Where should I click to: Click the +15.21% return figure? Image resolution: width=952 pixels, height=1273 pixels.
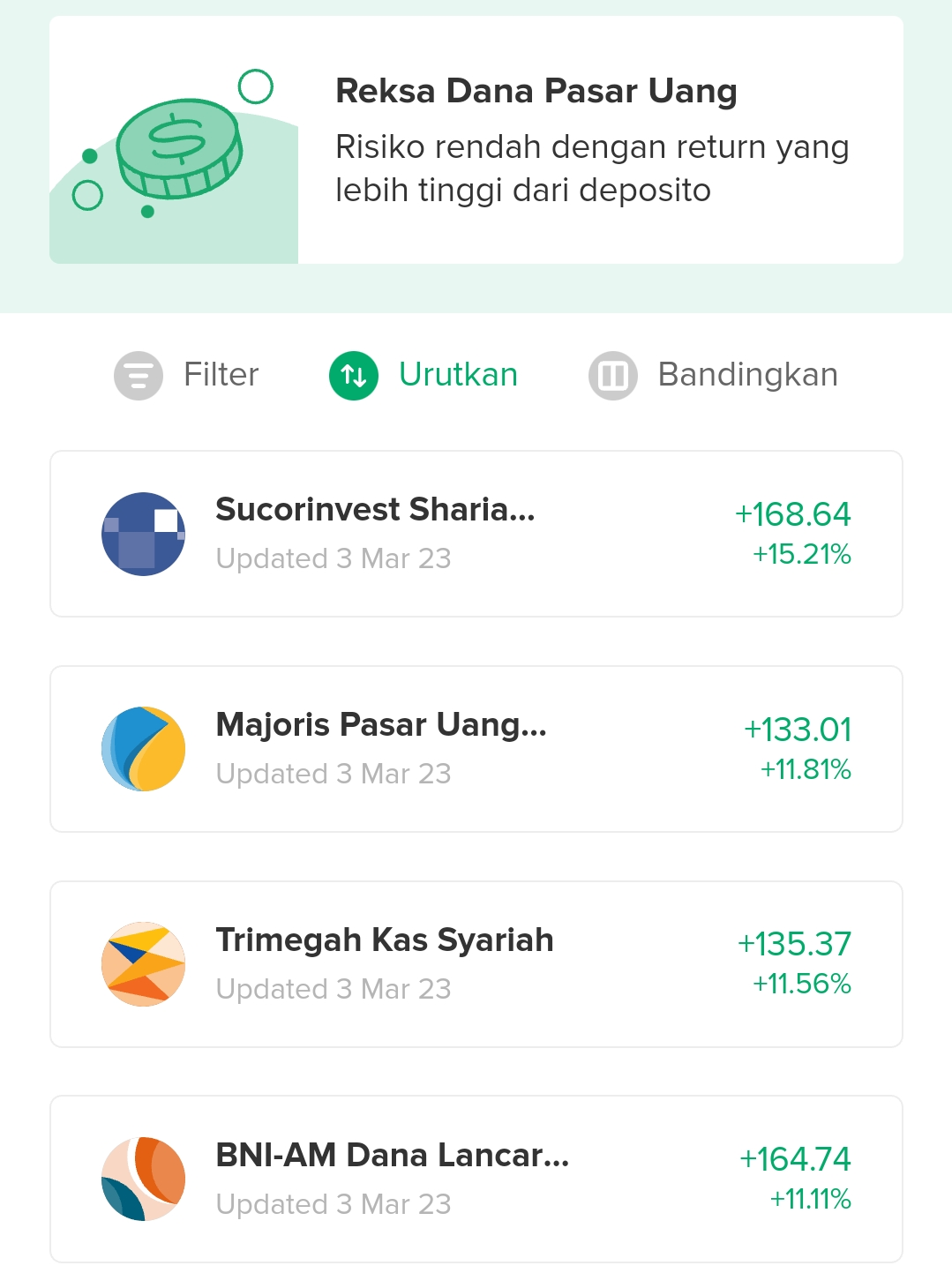click(x=802, y=554)
